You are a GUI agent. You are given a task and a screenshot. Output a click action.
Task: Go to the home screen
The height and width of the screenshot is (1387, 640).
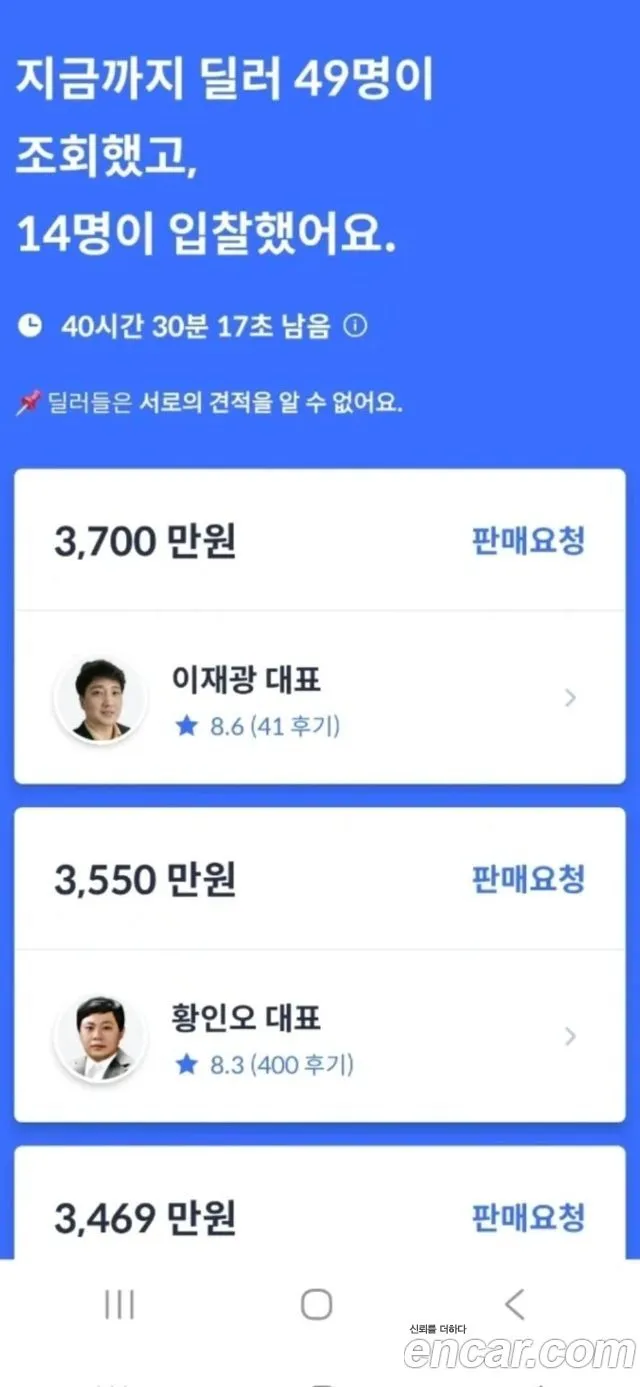pyautogui.click(x=317, y=1304)
